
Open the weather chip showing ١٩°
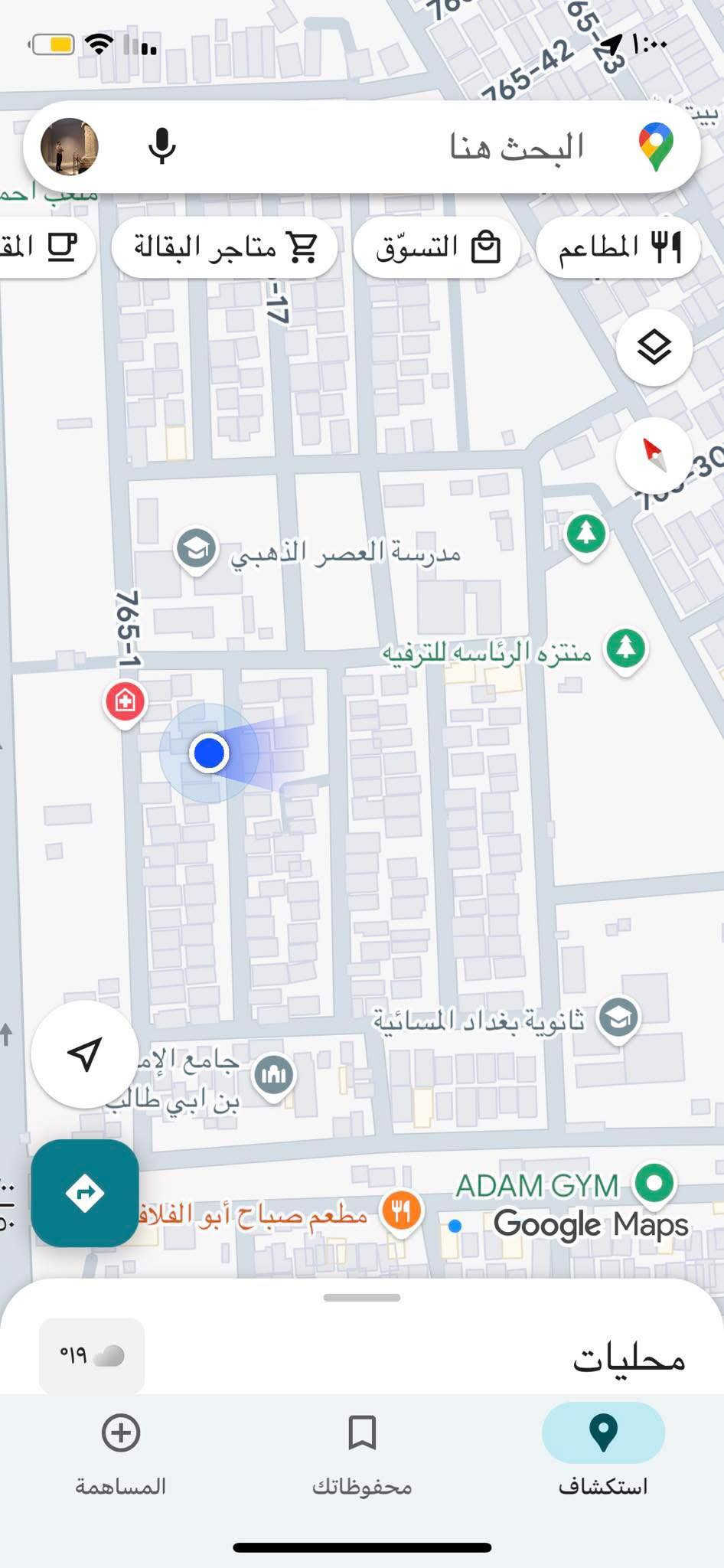[x=92, y=1356]
